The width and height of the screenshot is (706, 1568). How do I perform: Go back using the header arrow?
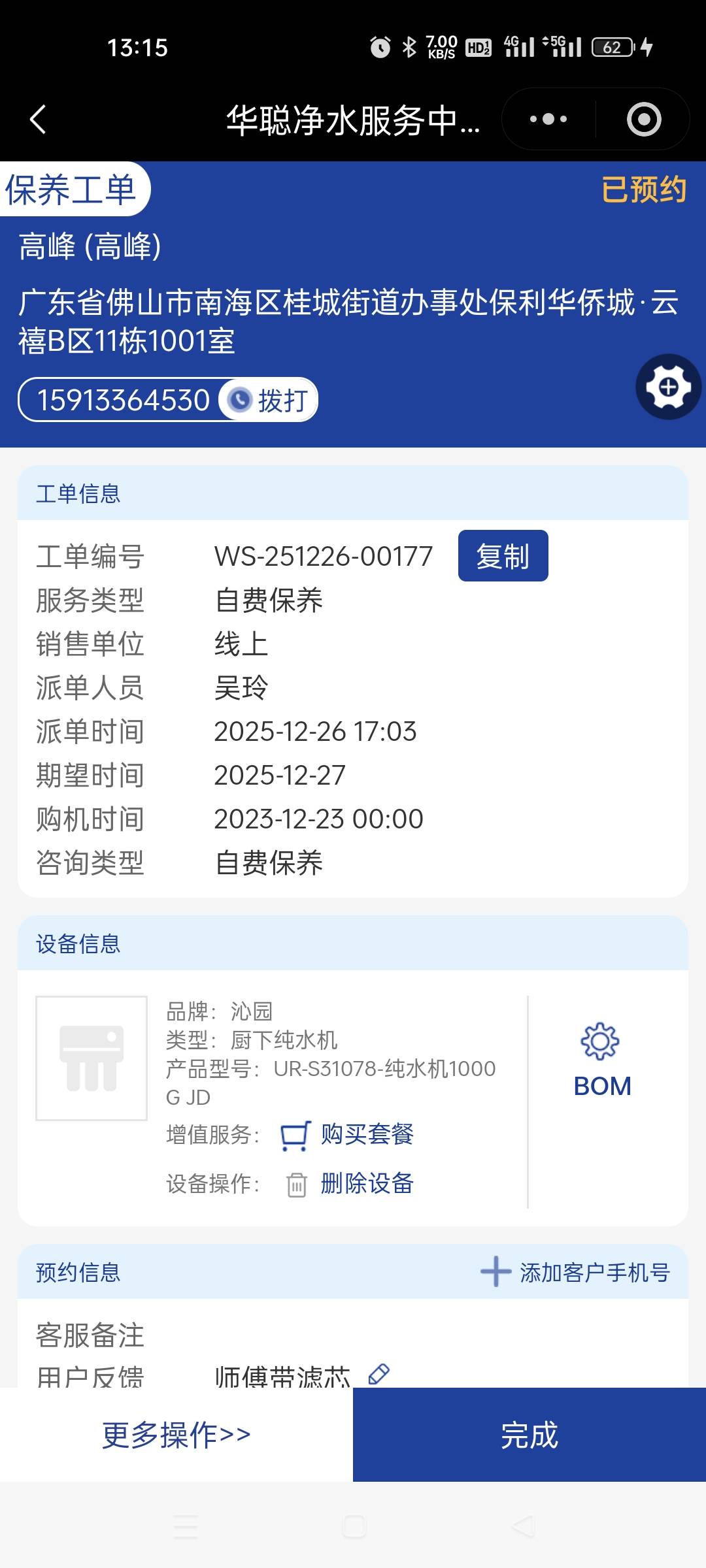point(38,120)
